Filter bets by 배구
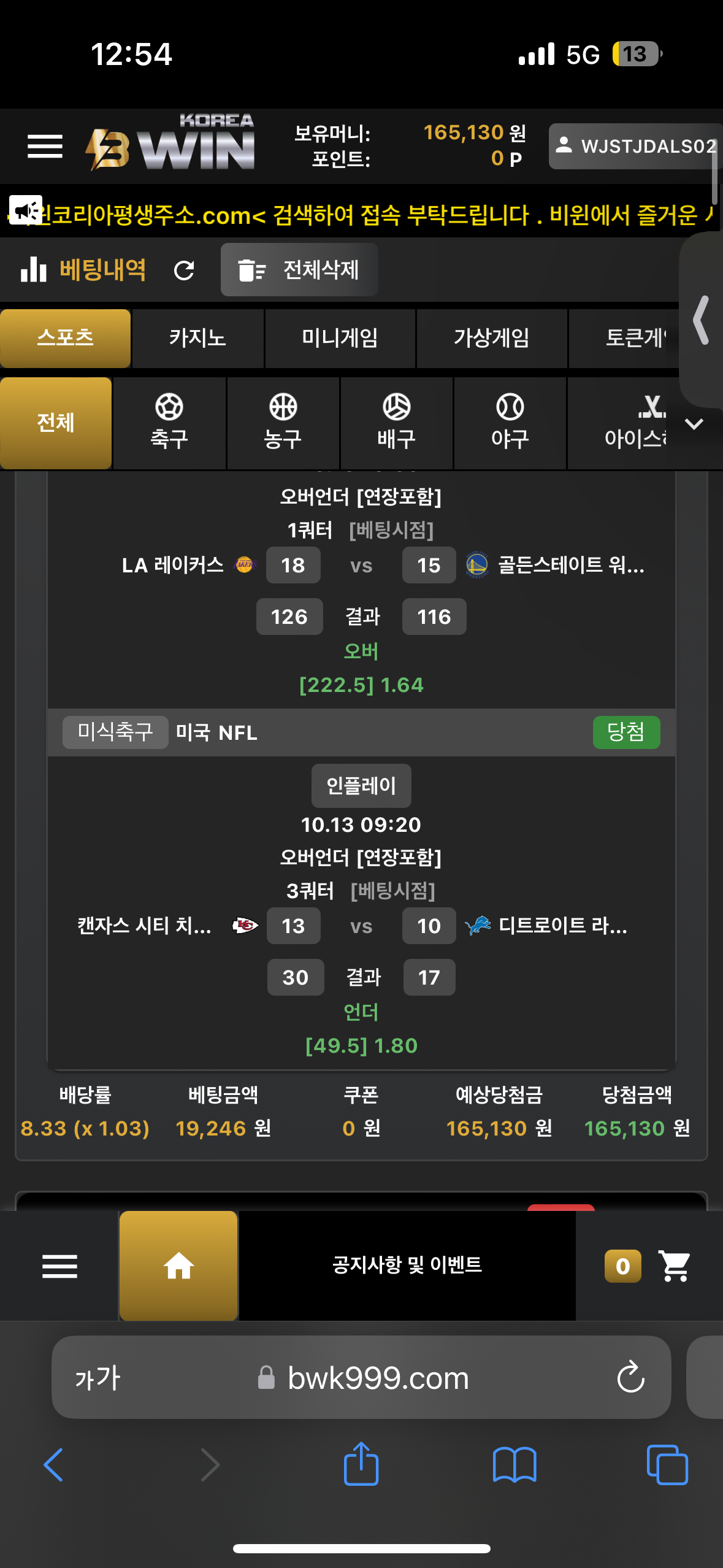Image resolution: width=723 pixels, height=1568 pixels. (x=396, y=423)
